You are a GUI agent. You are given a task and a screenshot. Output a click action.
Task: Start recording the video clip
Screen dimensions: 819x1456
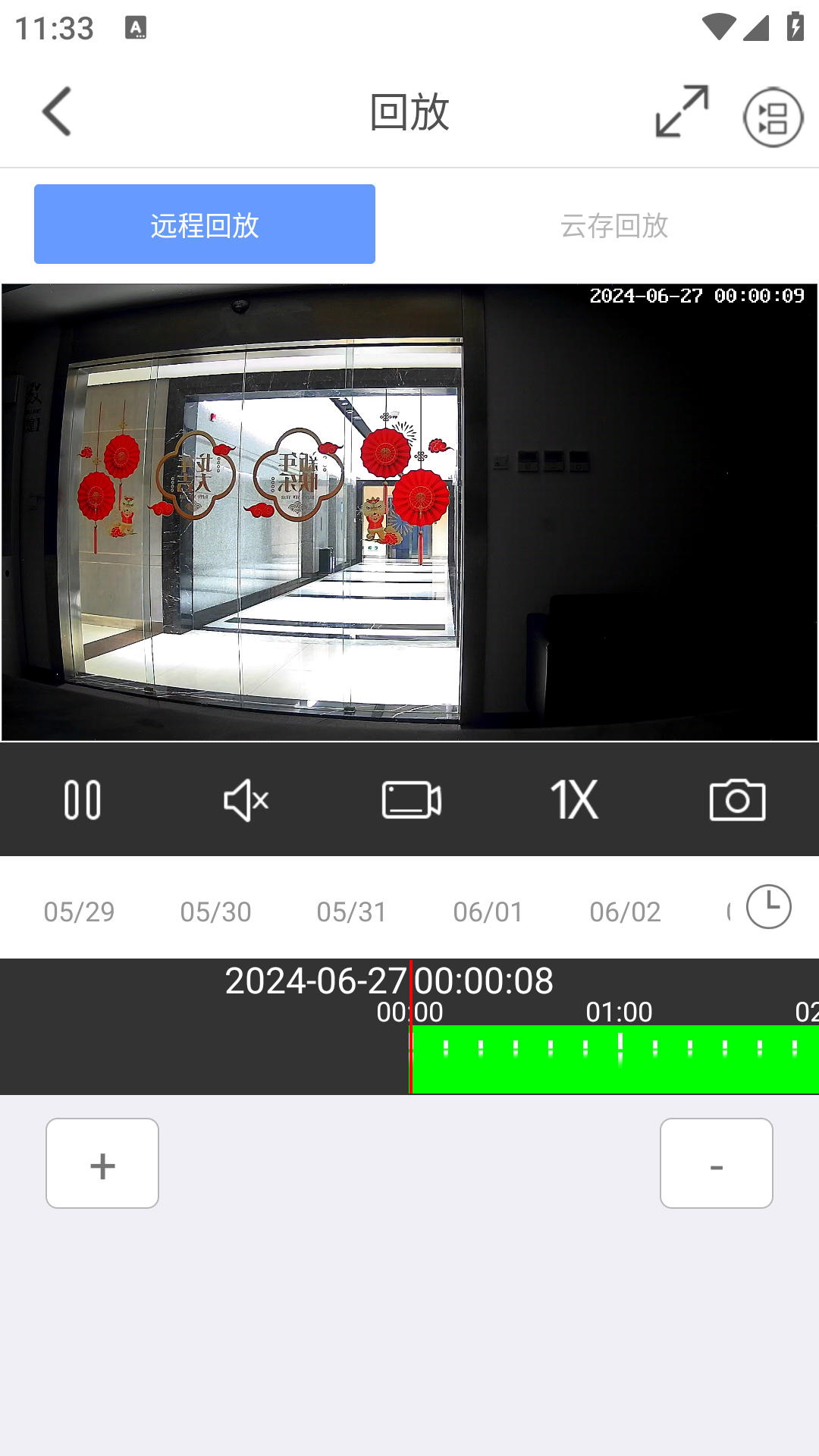411,800
